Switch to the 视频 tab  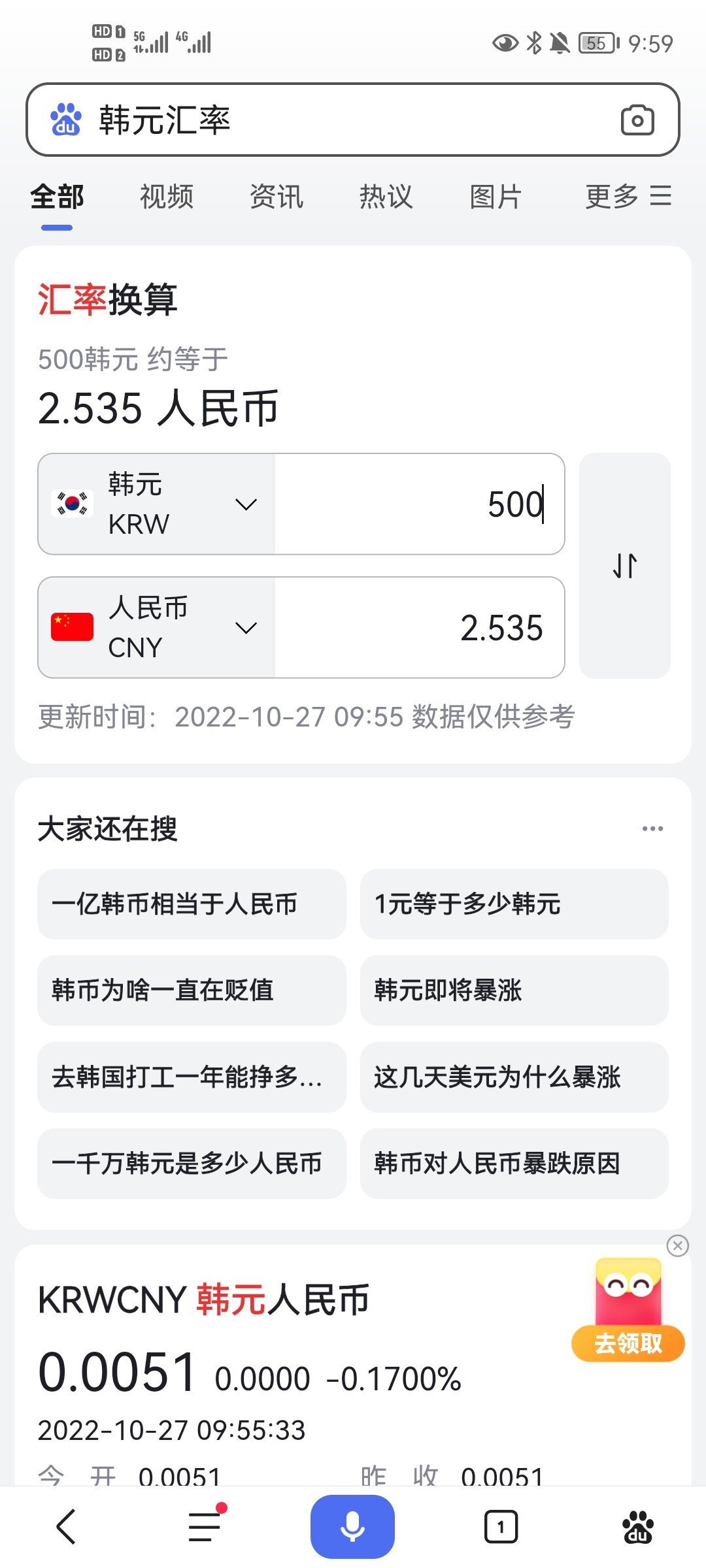[167, 196]
